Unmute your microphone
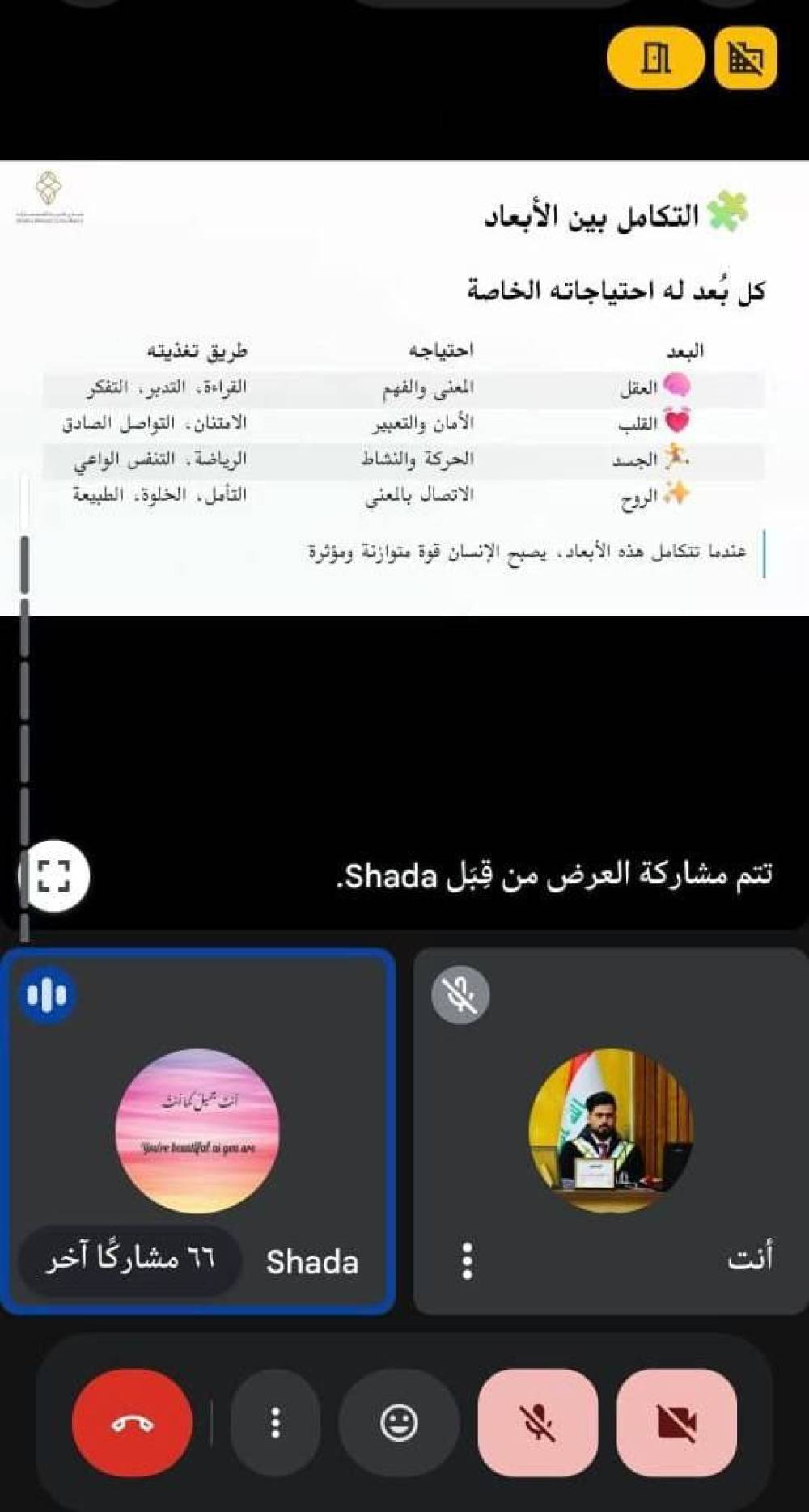Screen dimensions: 809x1512 (x=538, y=1422)
